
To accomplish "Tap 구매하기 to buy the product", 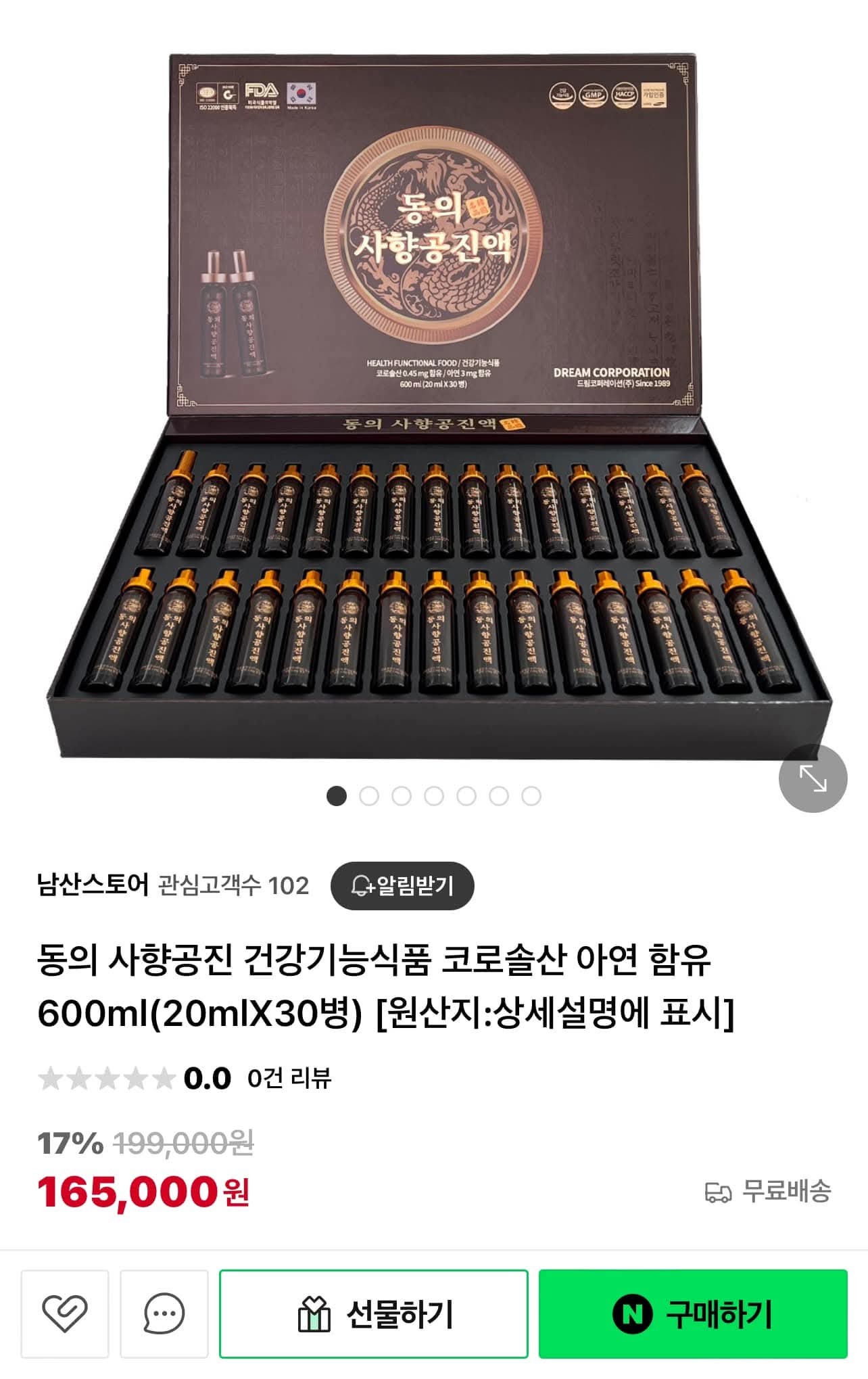I will 693,1313.
